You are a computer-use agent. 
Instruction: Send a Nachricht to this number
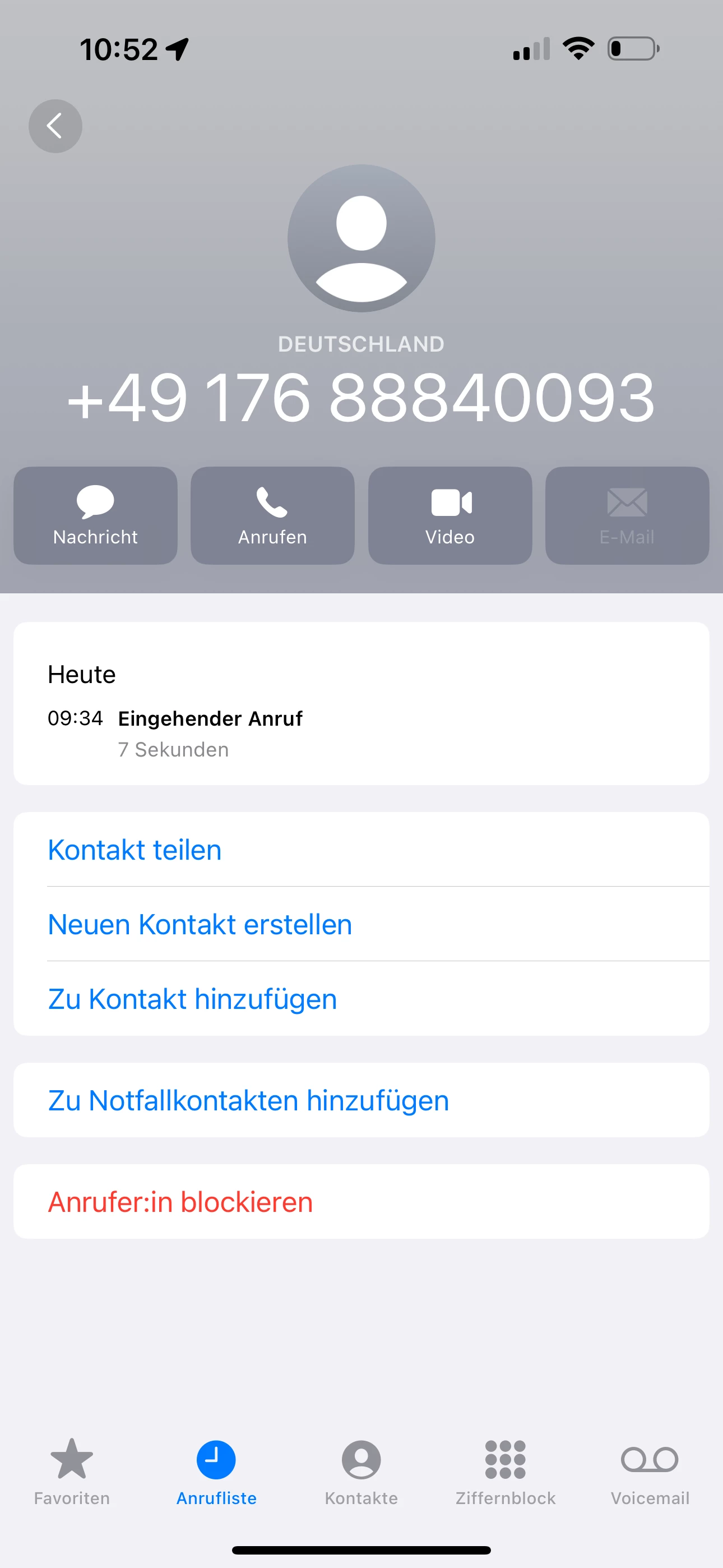tap(95, 515)
